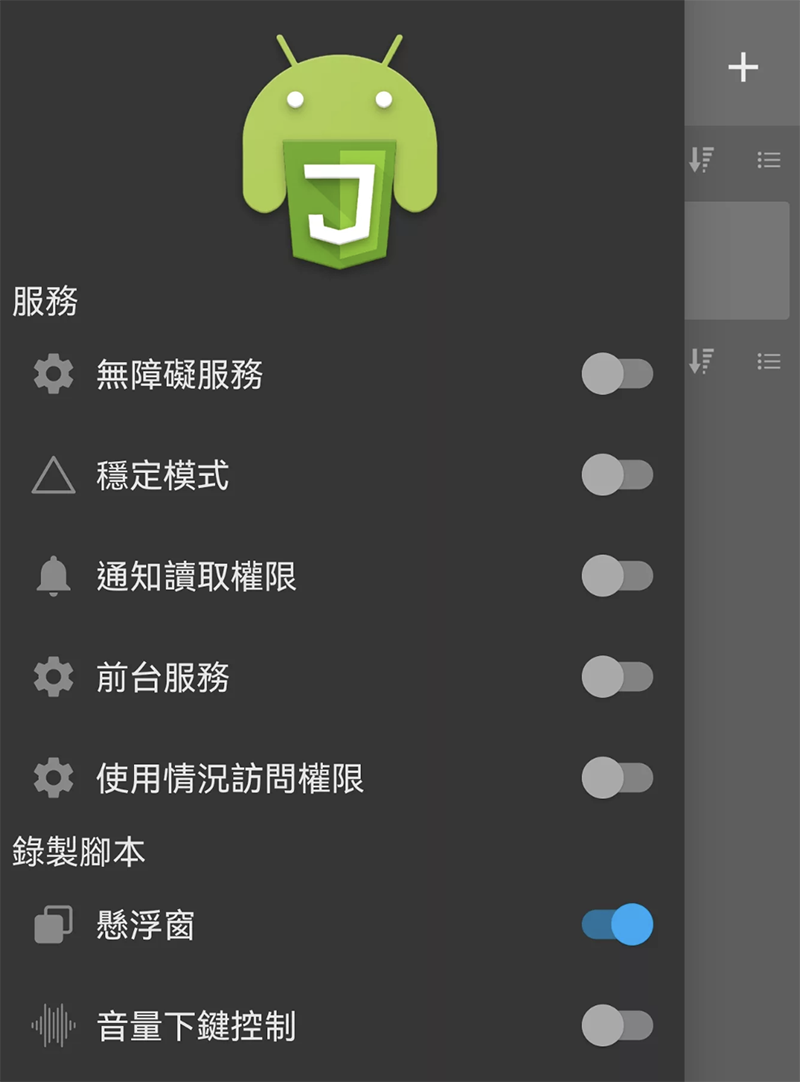
Task: Enable 通知讀取權限 switch
Action: pyautogui.click(x=617, y=576)
